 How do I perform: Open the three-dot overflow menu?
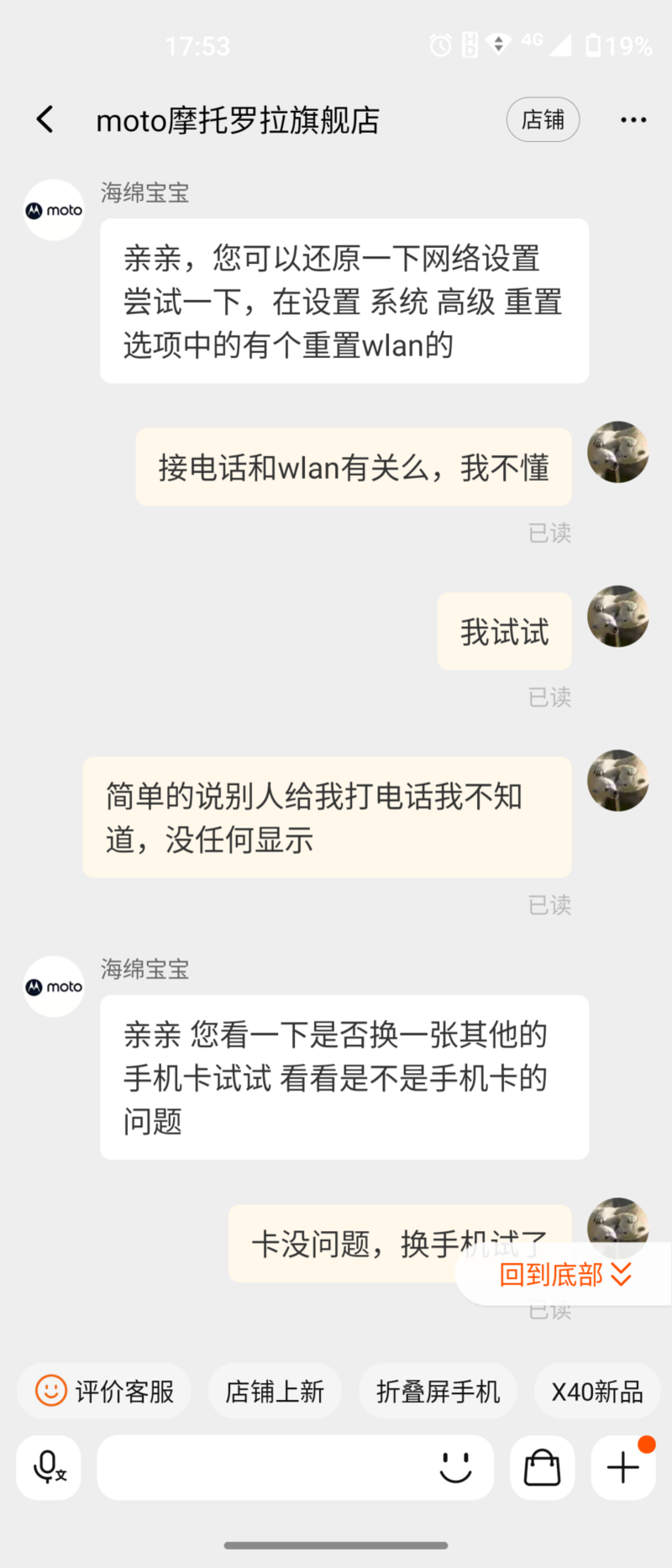[x=633, y=119]
